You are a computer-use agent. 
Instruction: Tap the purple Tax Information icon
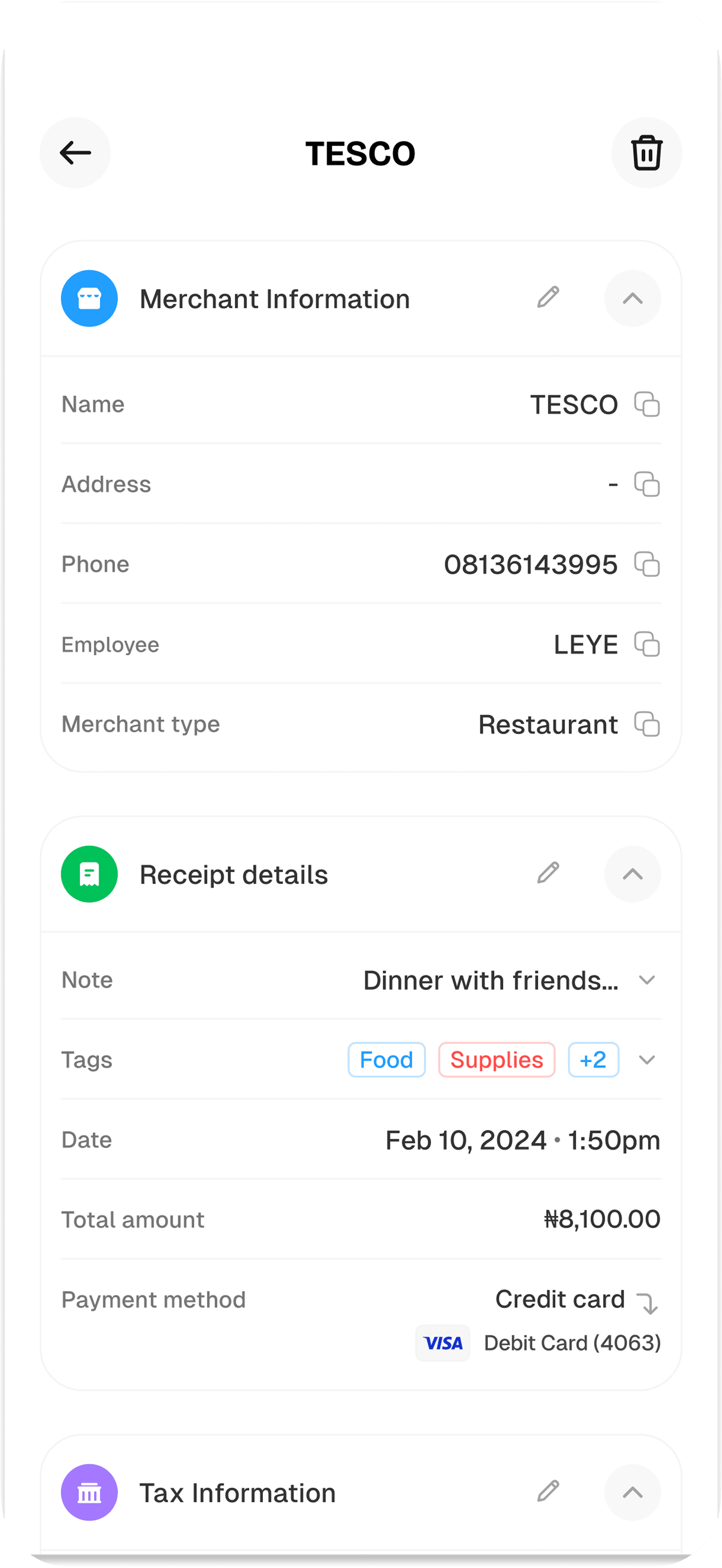coord(89,1493)
